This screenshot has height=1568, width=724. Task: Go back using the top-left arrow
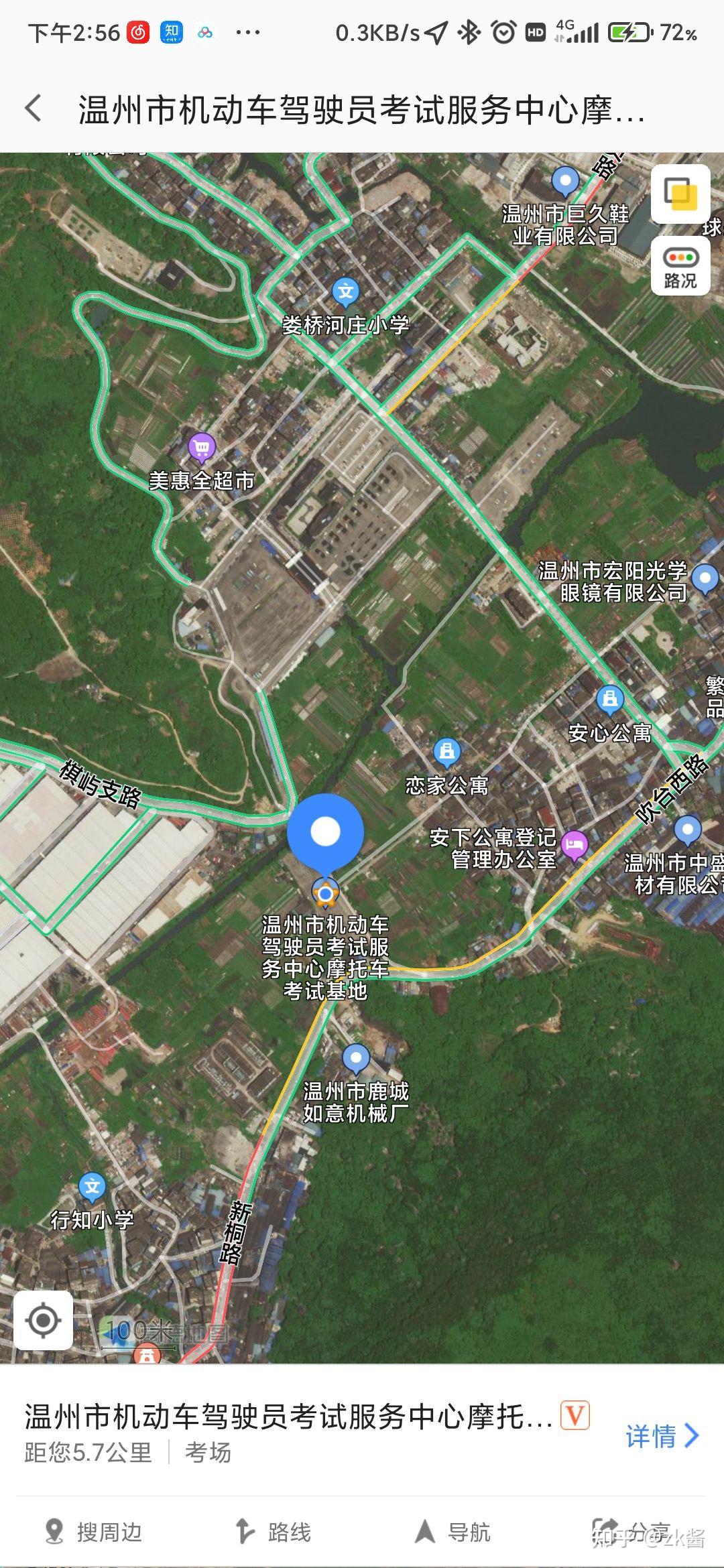point(34,109)
